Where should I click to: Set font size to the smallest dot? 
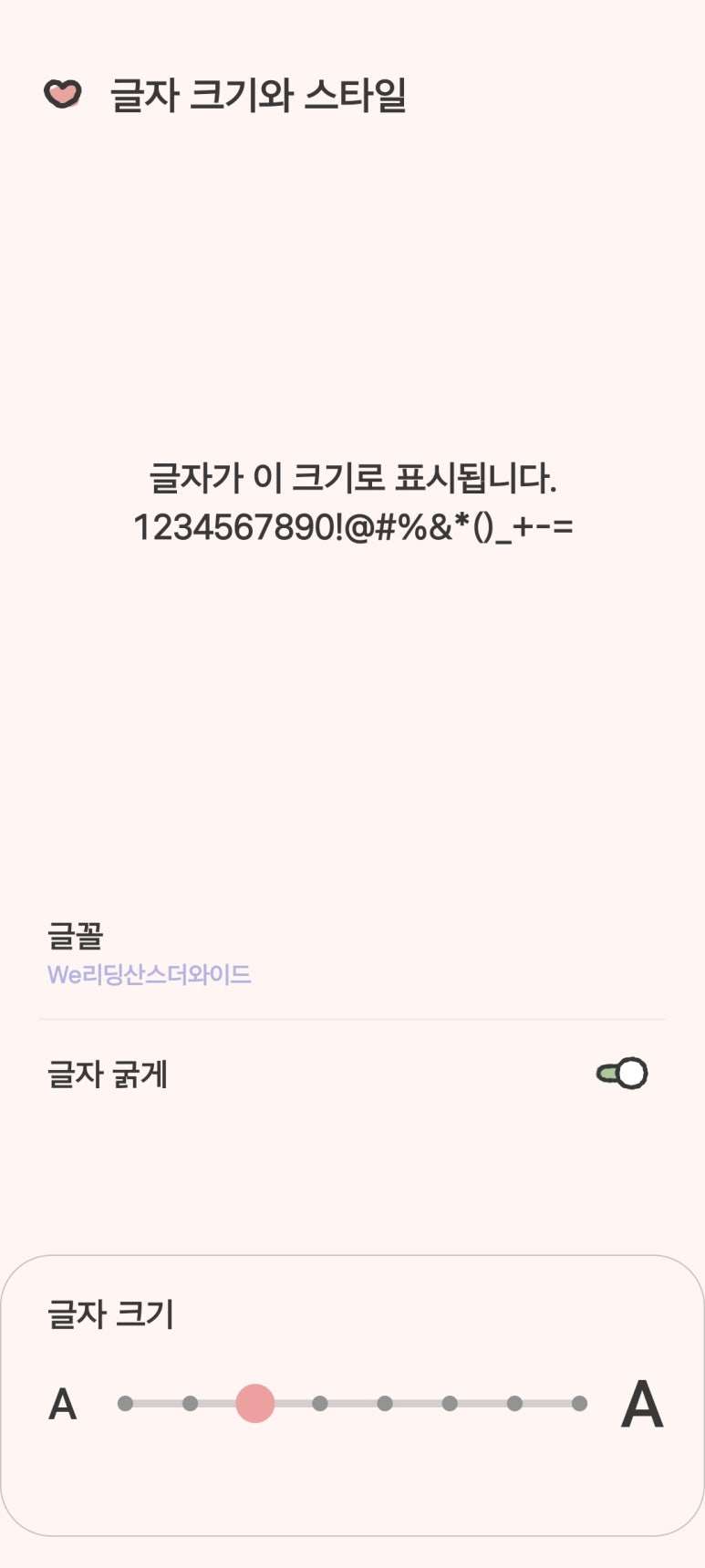[126, 1403]
